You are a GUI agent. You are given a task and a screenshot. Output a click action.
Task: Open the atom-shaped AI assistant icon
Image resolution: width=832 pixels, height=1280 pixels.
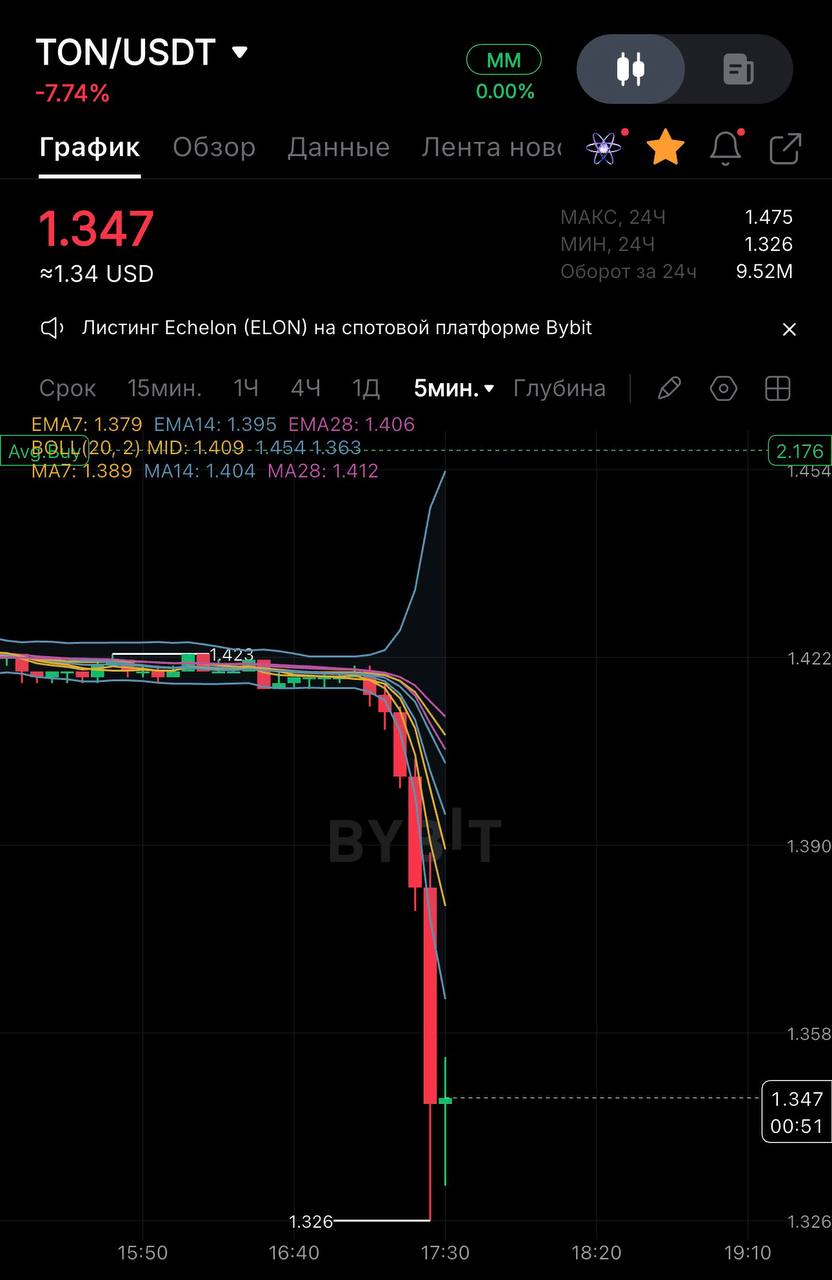click(x=604, y=149)
